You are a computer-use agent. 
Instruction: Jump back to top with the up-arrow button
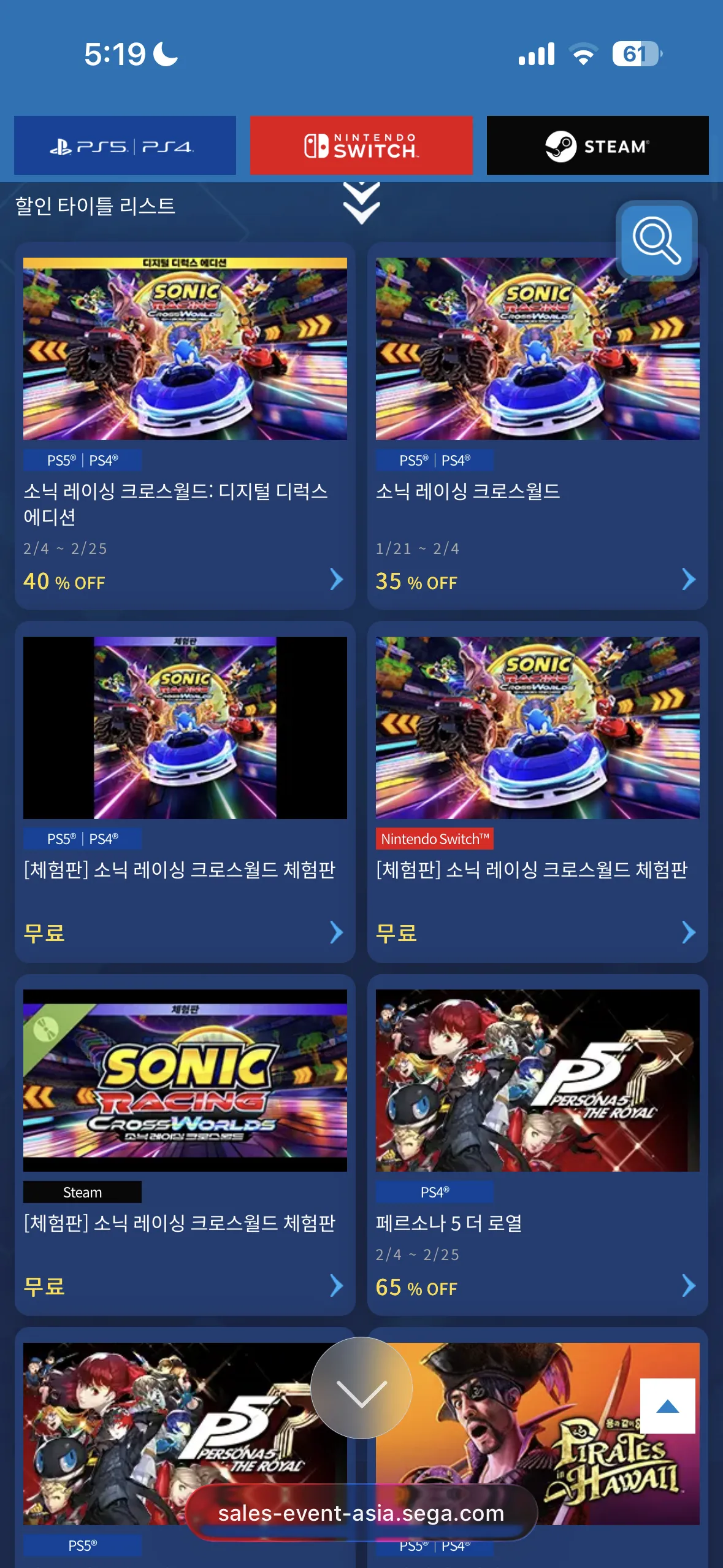tap(667, 1406)
